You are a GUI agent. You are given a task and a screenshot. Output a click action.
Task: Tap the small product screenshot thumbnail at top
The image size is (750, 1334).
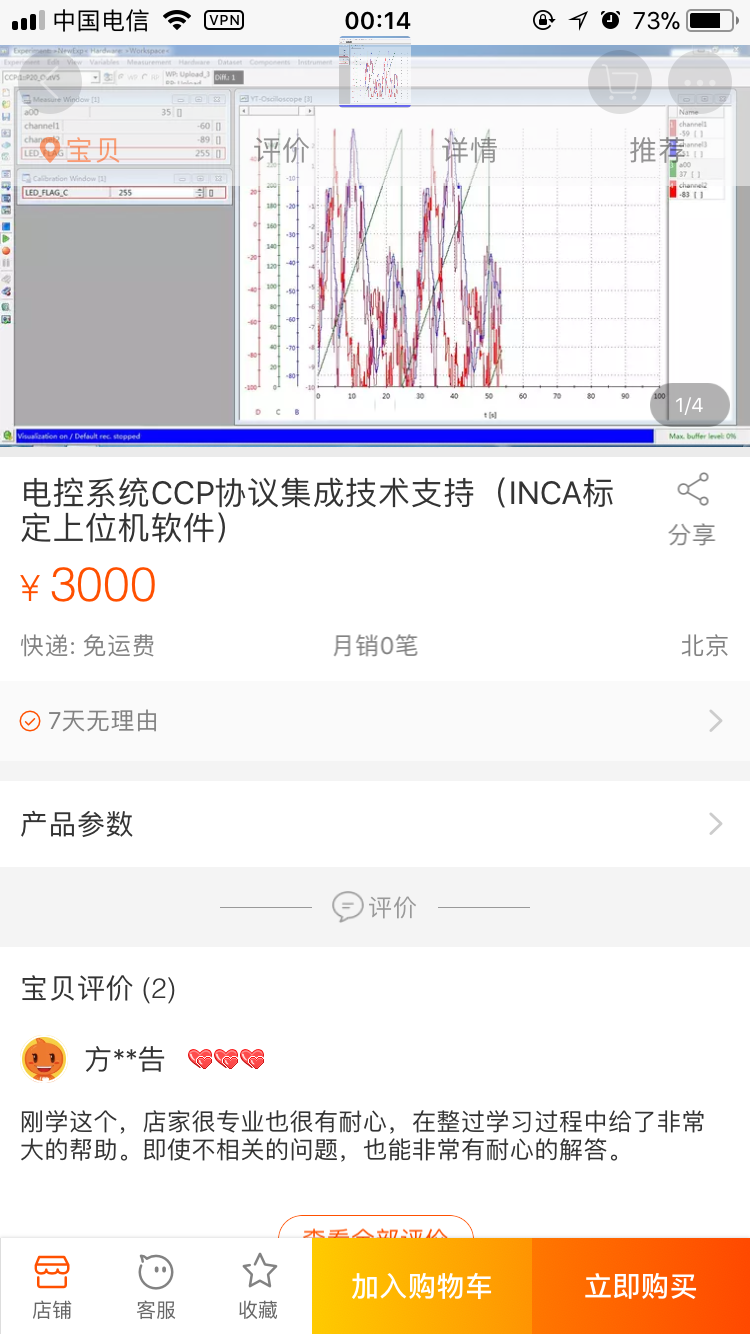375,72
